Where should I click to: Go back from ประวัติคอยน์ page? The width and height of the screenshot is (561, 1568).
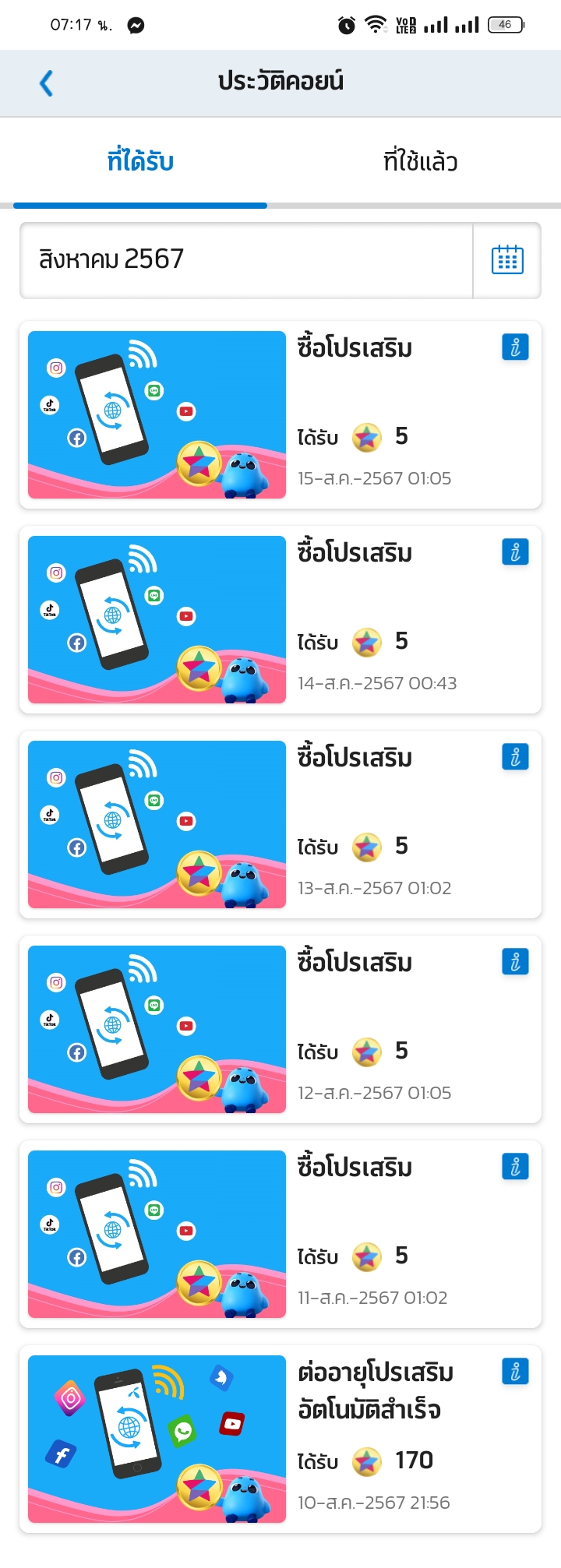[x=47, y=83]
